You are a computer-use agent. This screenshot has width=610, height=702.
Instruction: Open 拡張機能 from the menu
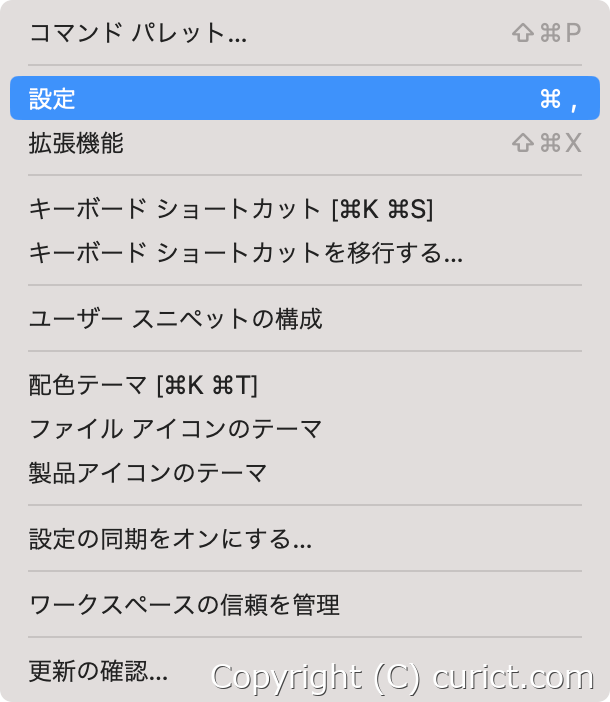tap(76, 143)
